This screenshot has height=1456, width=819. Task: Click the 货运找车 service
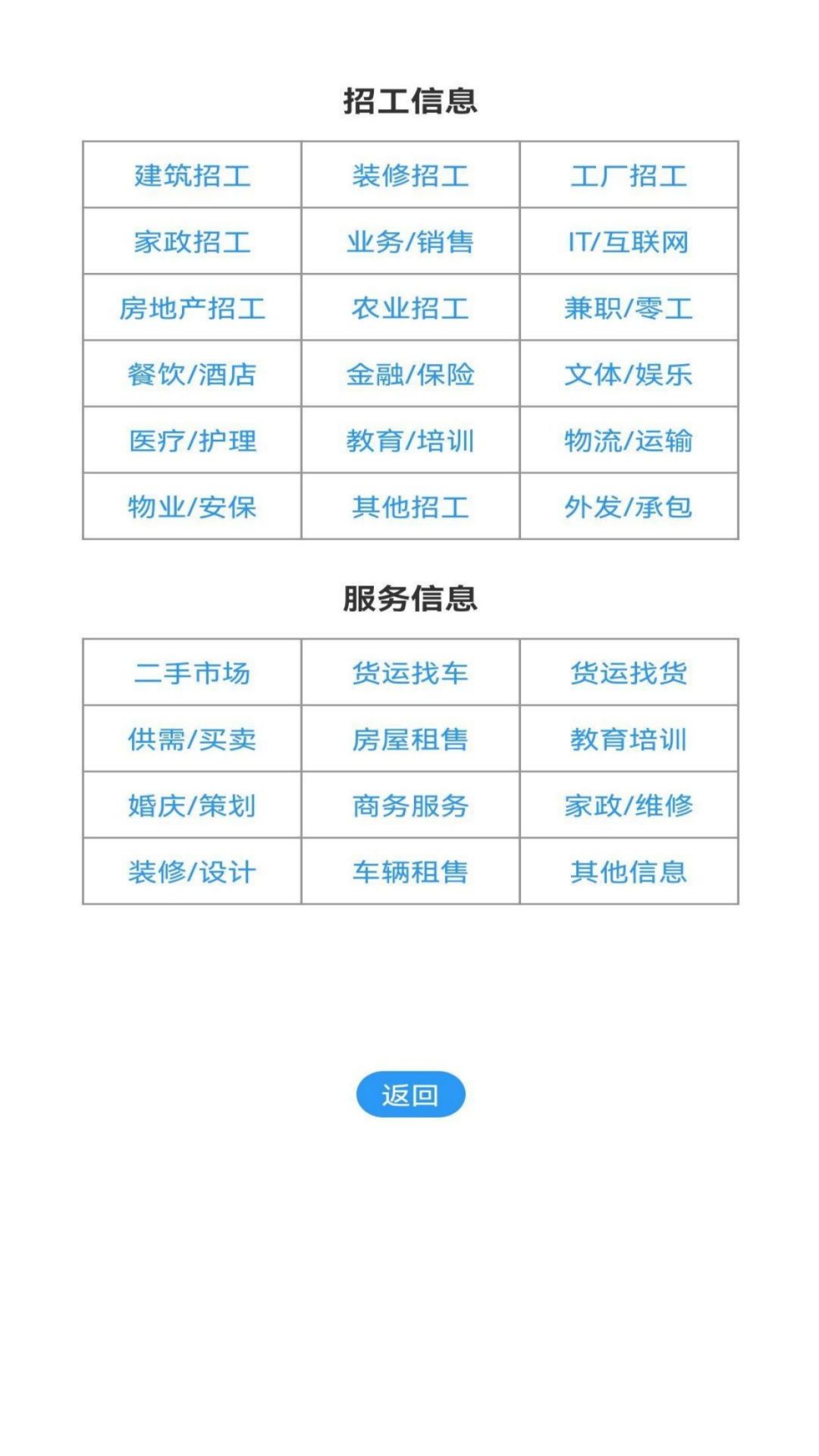(x=410, y=673)
